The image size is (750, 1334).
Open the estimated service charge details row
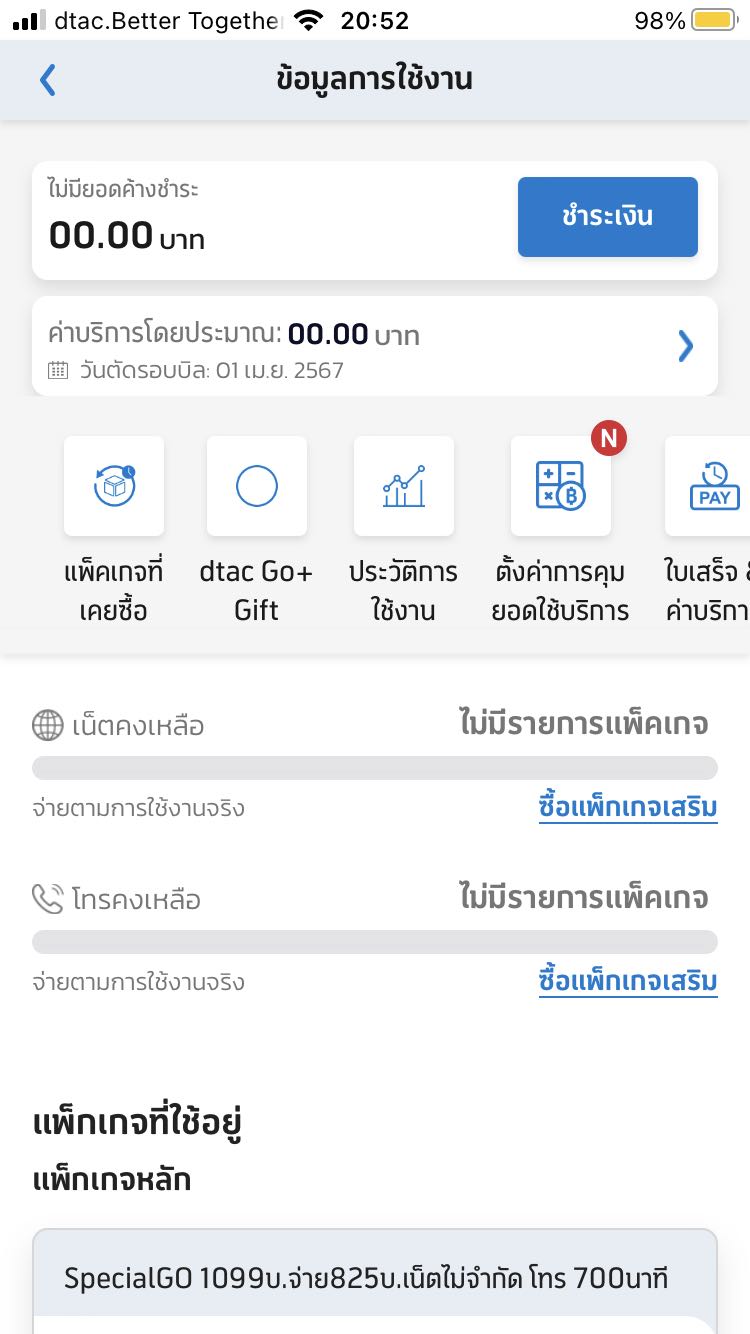(x=375, y=346)
